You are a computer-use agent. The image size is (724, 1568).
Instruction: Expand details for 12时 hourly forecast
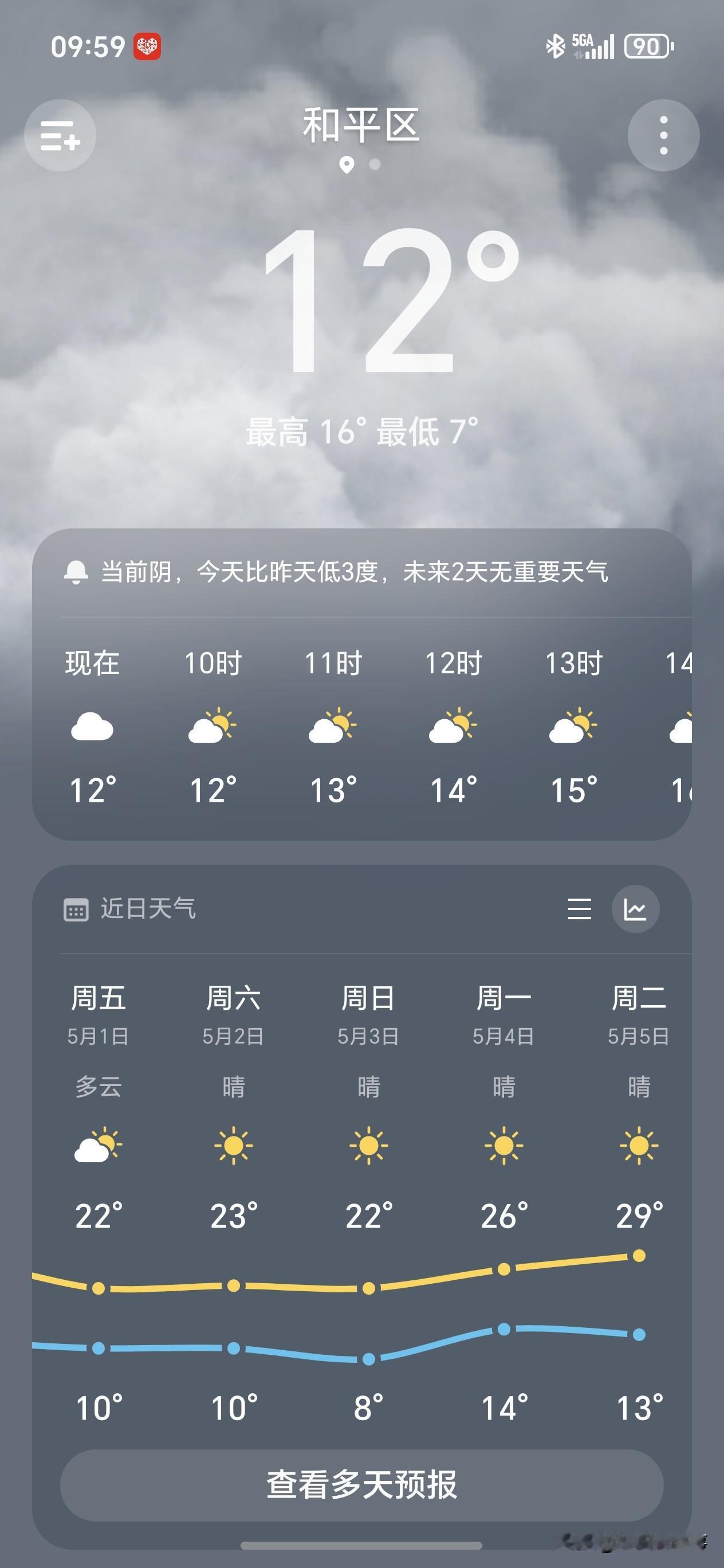pyautogui.click(x=453, y=730)
